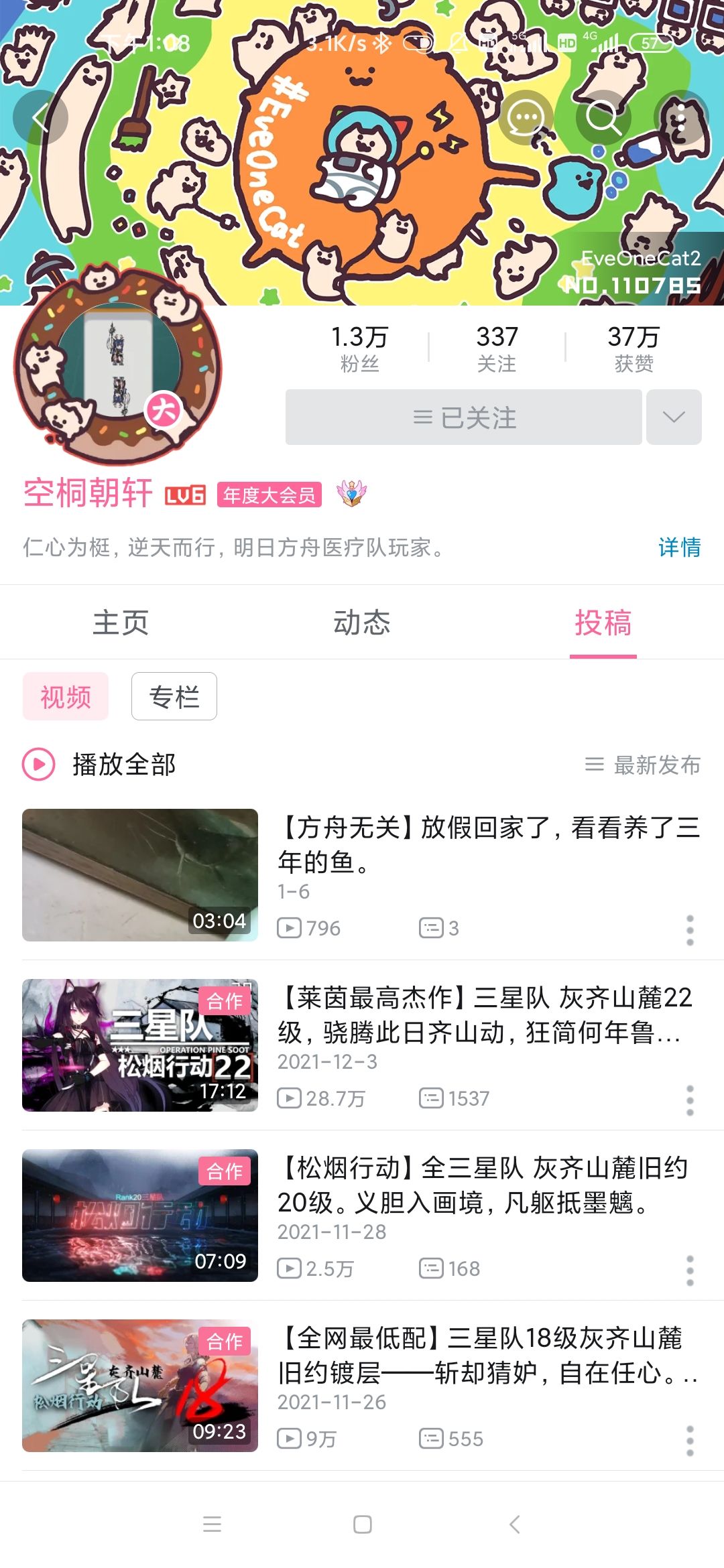
Task: Open the 主页 tab
Action: 119,622
